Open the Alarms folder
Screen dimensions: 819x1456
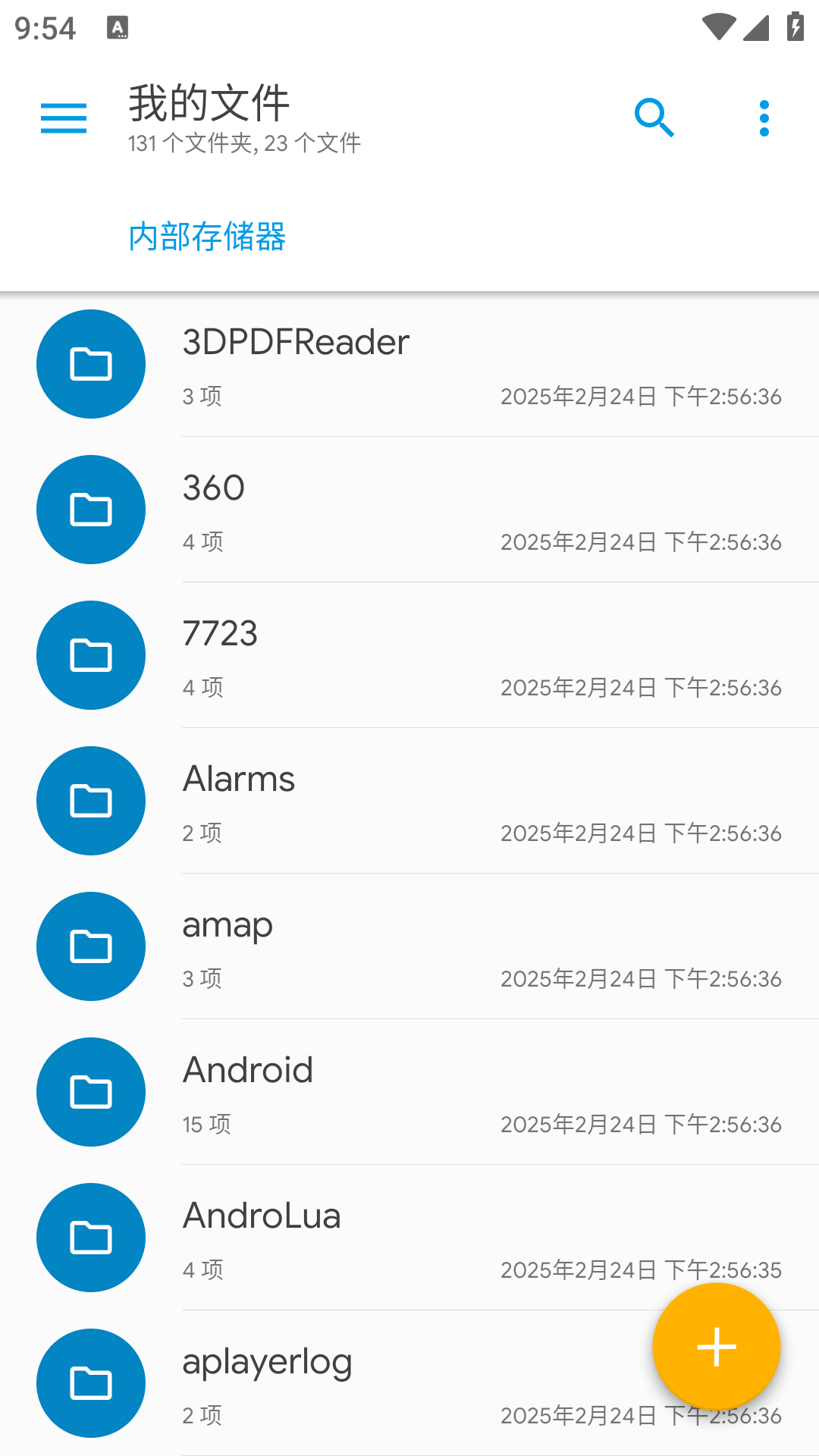409,802
